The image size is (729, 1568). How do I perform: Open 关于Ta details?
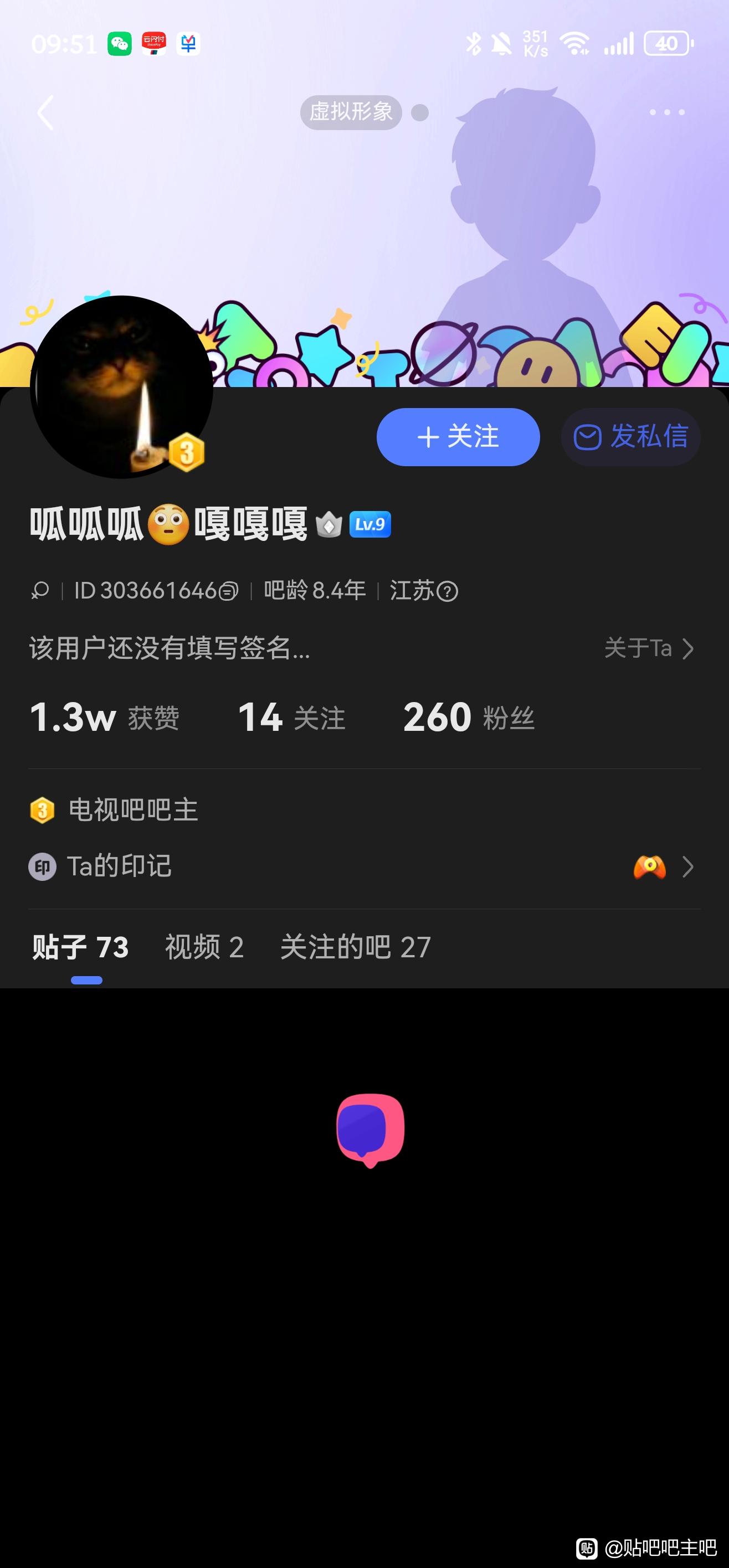(649, 648)
